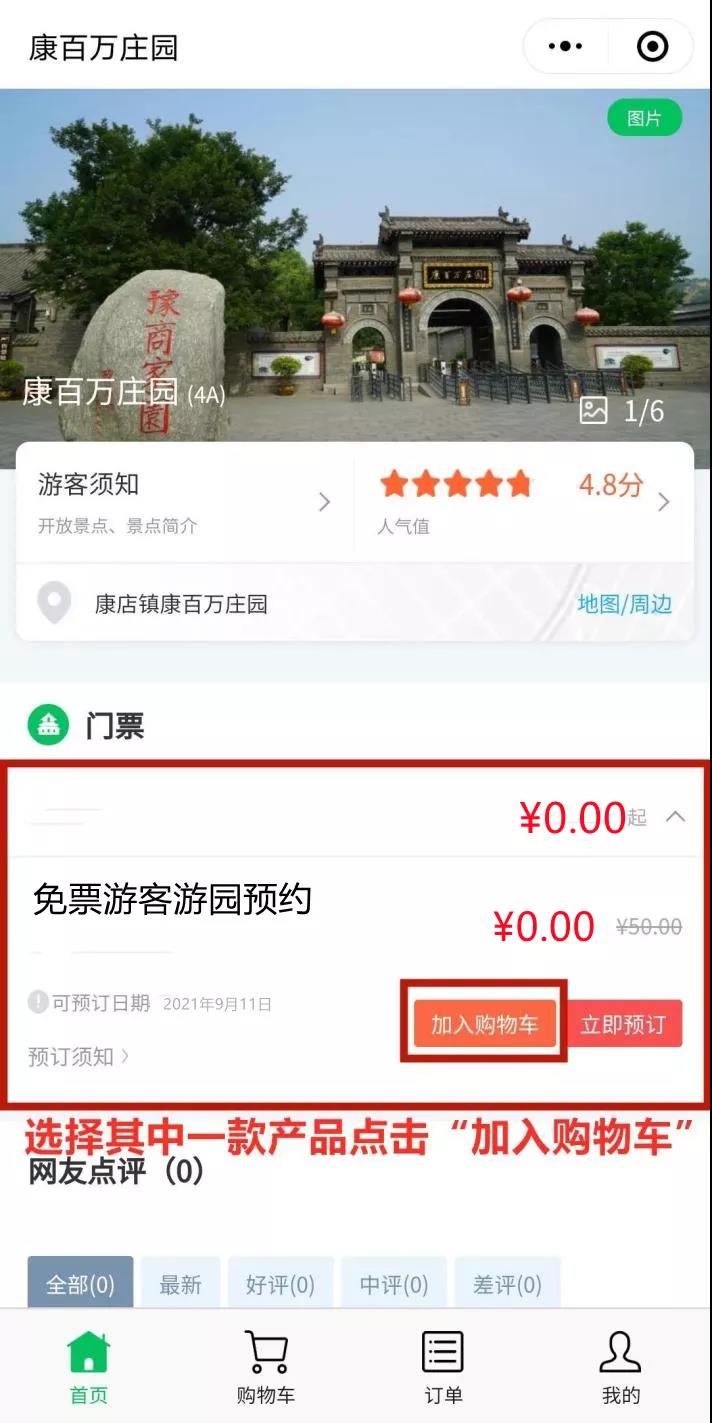Close the mini program with the circle icon
Image resolution: width=712 pixels, height=1423 pixels.
coord(652,46)
